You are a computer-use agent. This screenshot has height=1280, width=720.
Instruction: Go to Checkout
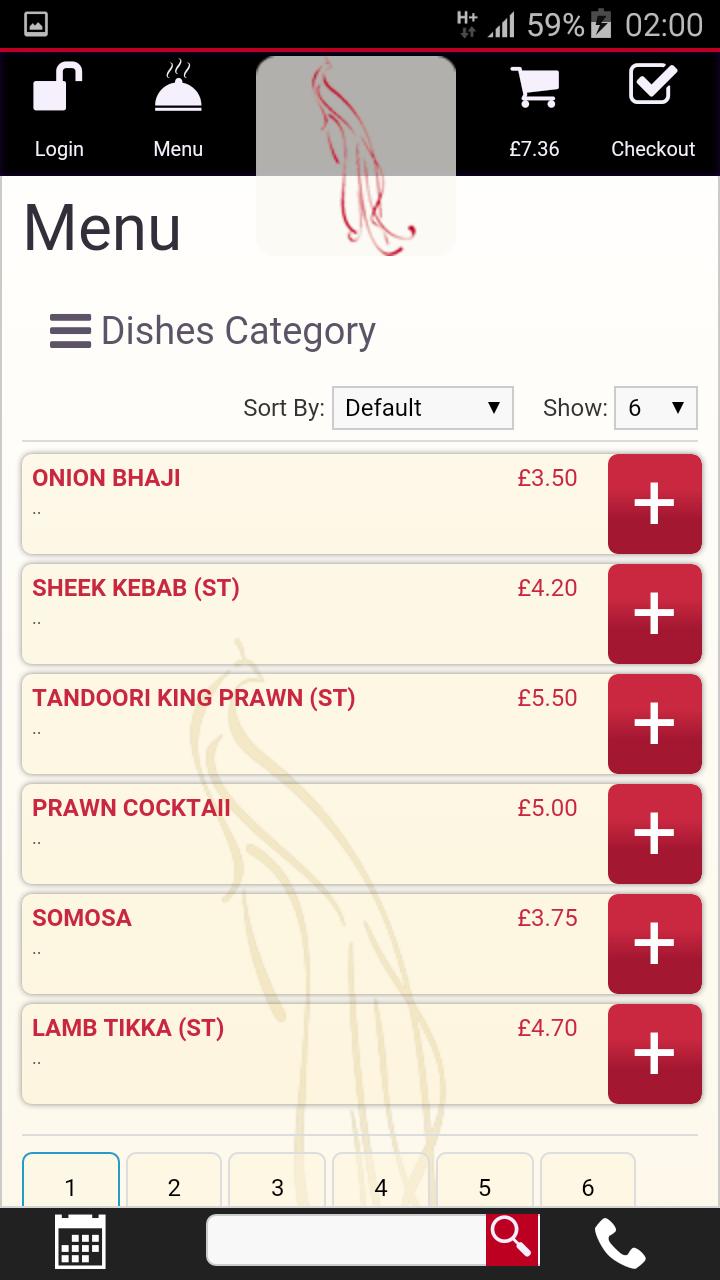[x=653, y=112]
